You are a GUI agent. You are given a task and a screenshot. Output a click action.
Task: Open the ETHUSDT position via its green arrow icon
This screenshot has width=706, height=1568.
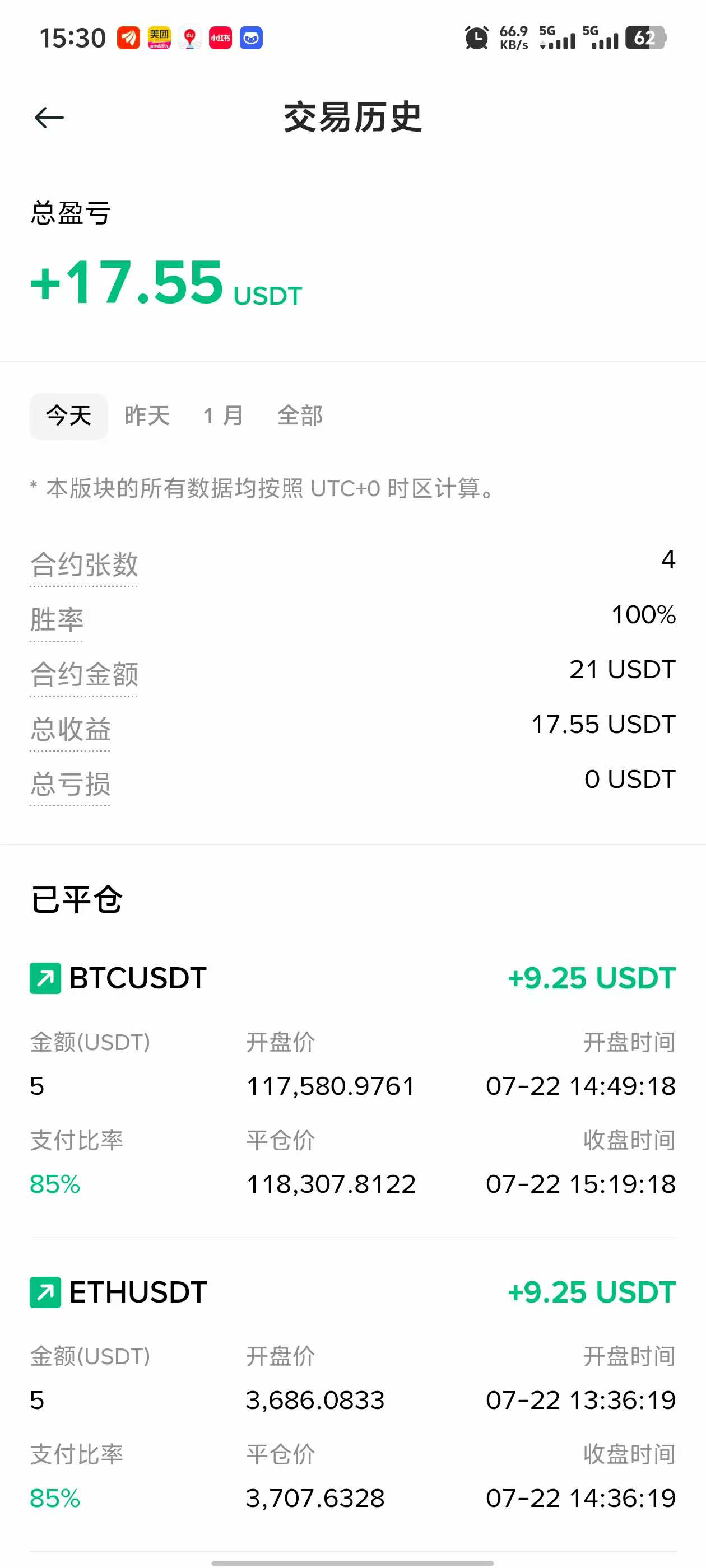tap(46, 1292)
